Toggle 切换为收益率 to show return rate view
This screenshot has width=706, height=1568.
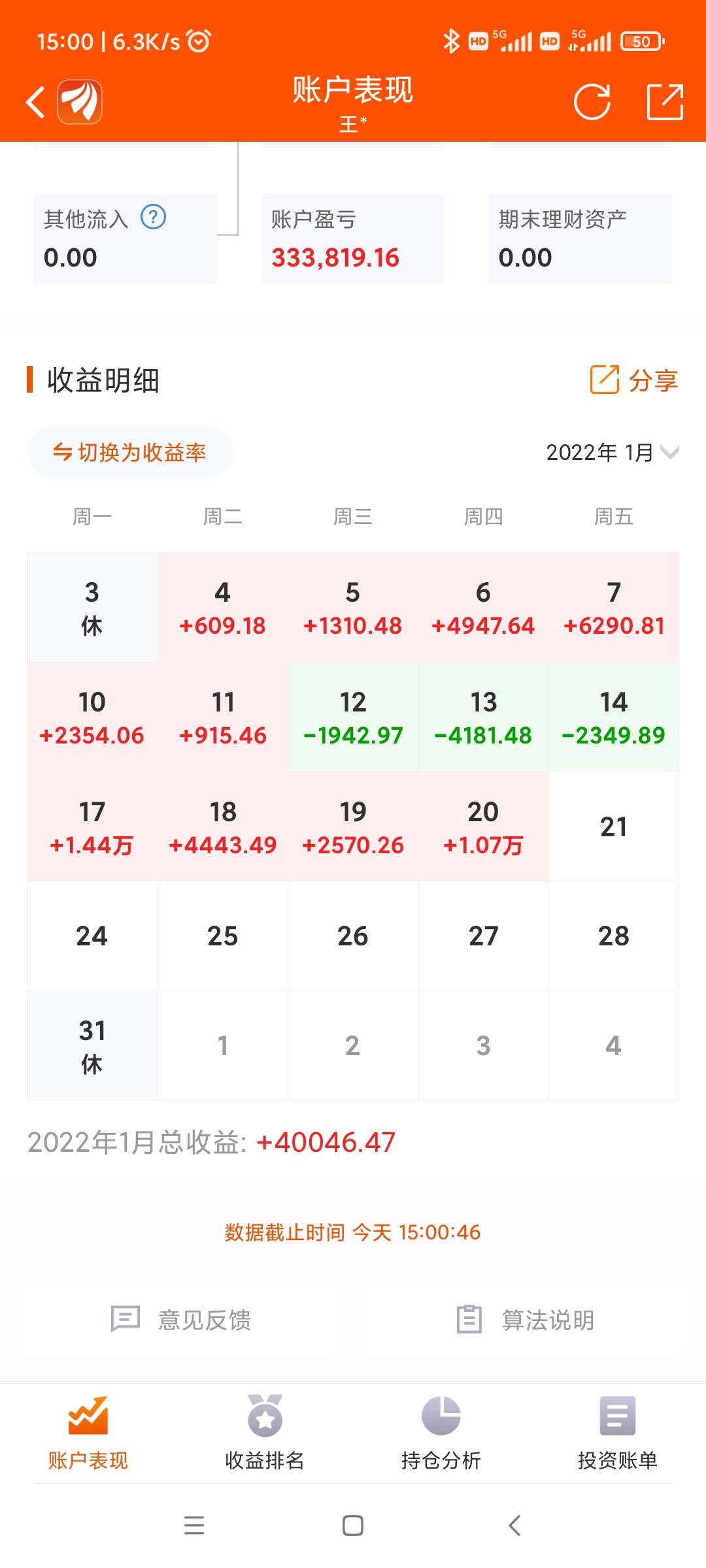(129, 451)
